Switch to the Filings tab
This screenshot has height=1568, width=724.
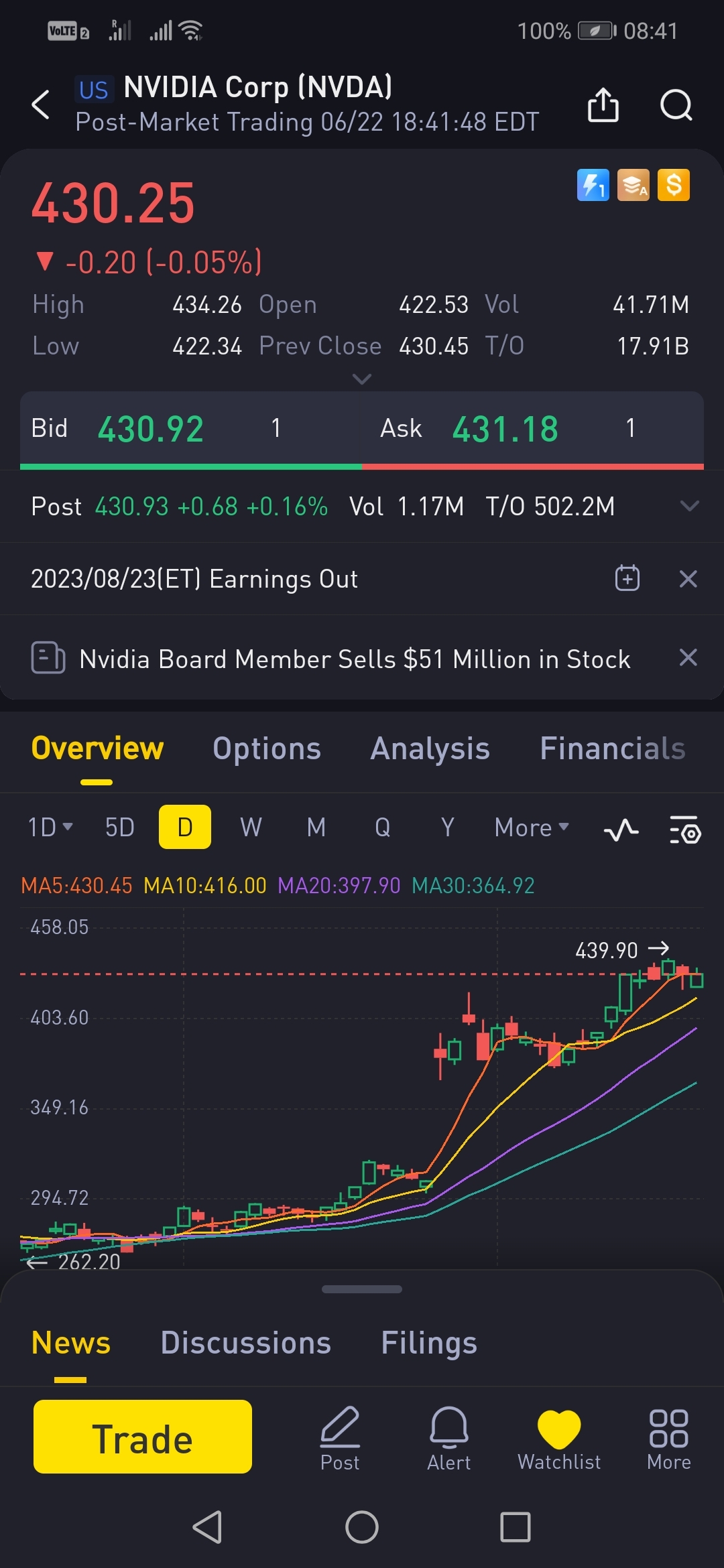(429, 1343)
